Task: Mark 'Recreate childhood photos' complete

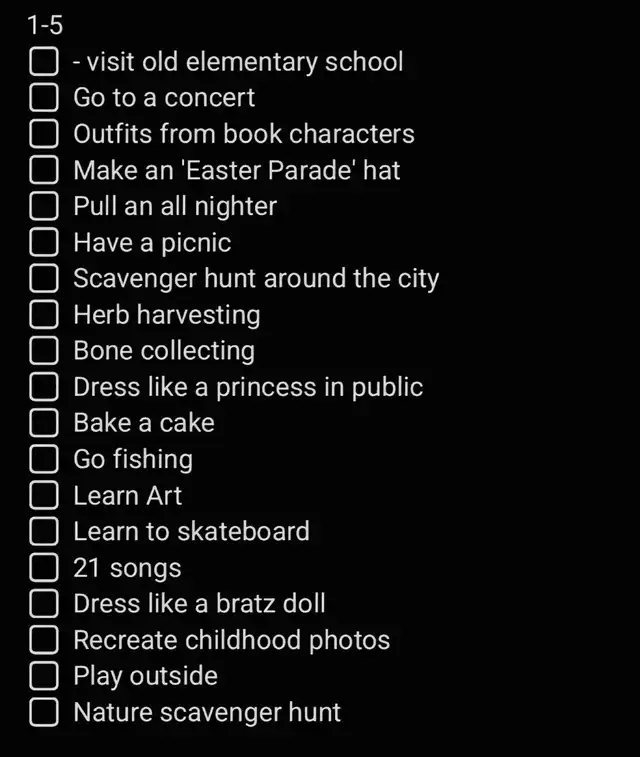Action: click(x=43, y=640)
